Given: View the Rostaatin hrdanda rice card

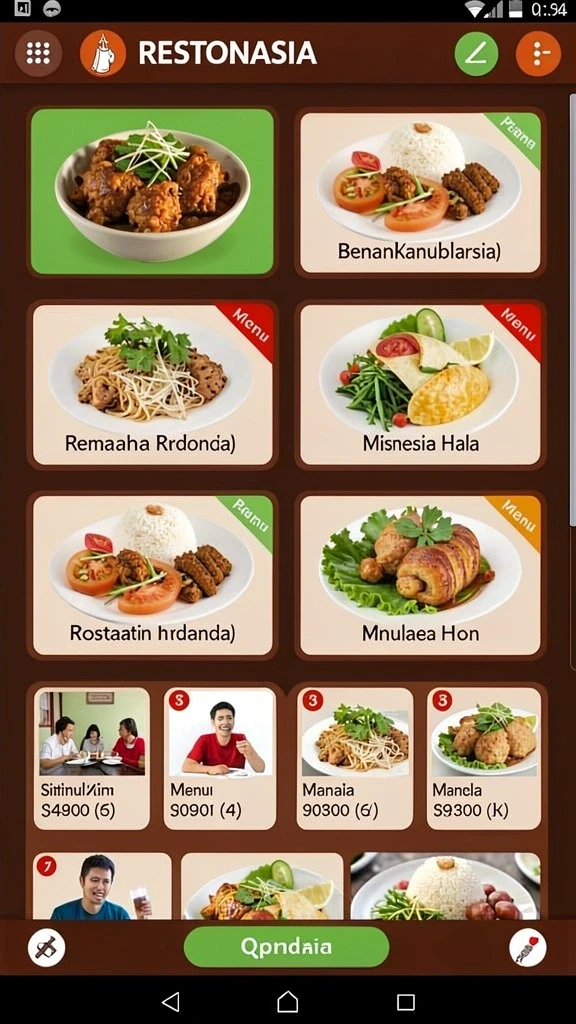Looking at the screenshot, I should point(153,575).
